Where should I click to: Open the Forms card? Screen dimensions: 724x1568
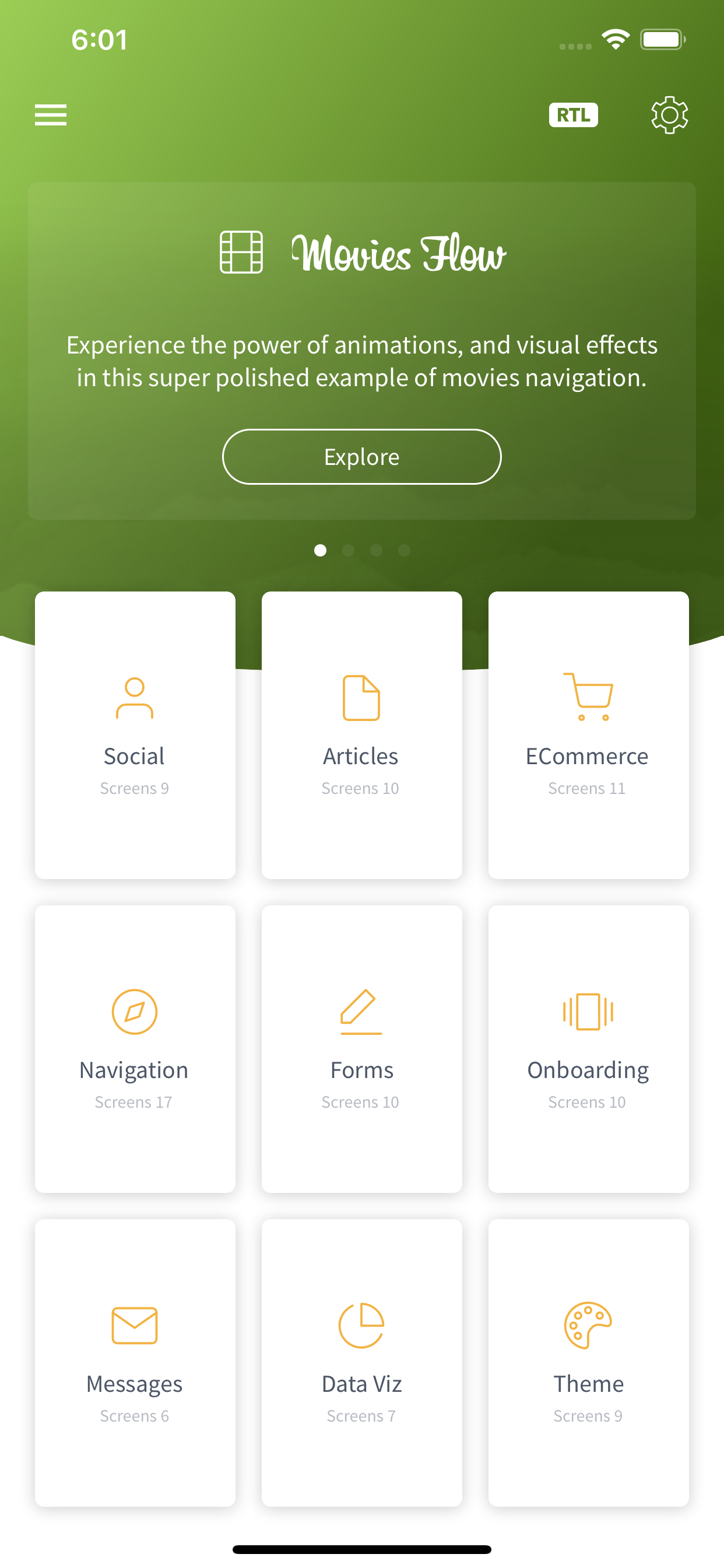[x=361, y=1048]
